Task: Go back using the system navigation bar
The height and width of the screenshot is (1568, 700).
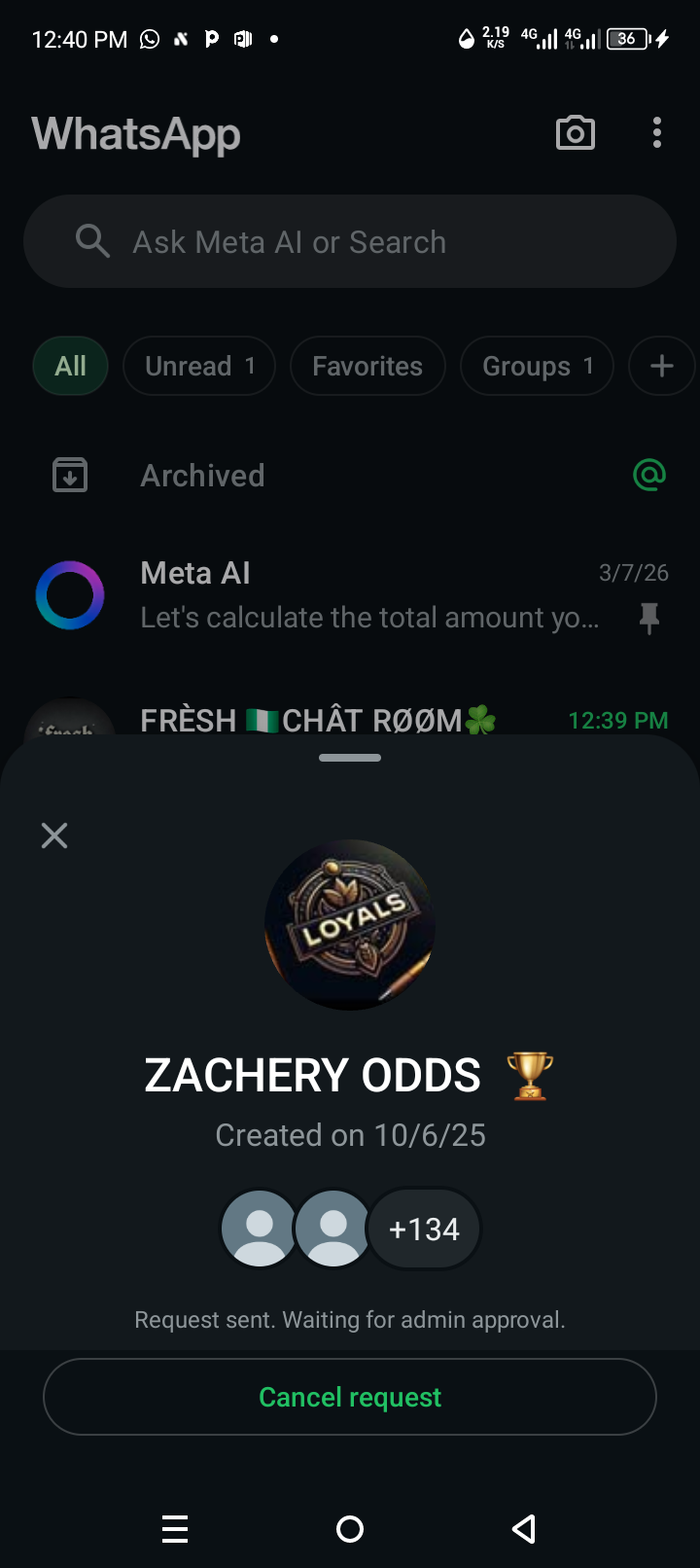Action: [524, 1529]
